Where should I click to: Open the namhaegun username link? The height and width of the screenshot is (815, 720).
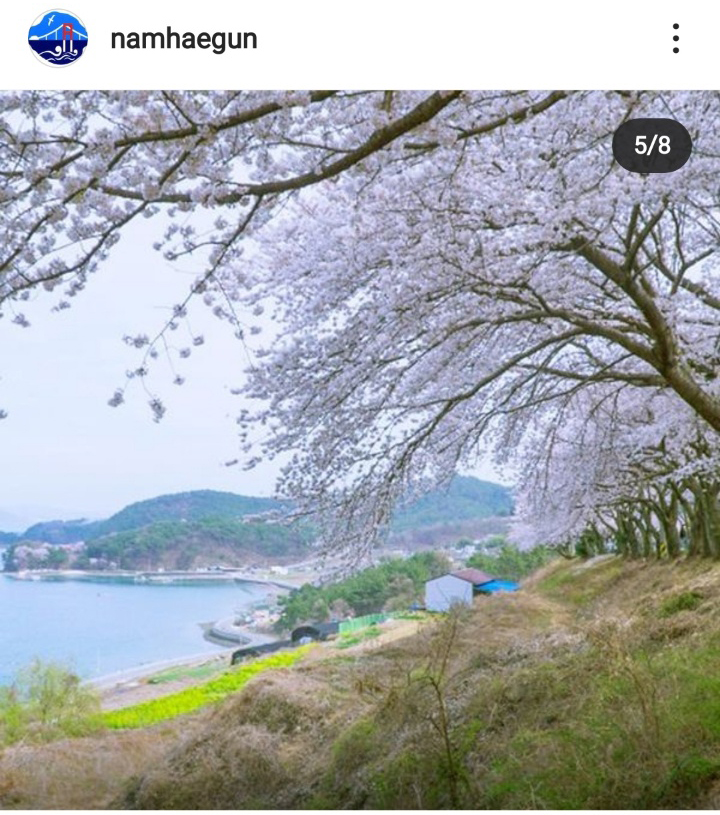click(183, 39)
